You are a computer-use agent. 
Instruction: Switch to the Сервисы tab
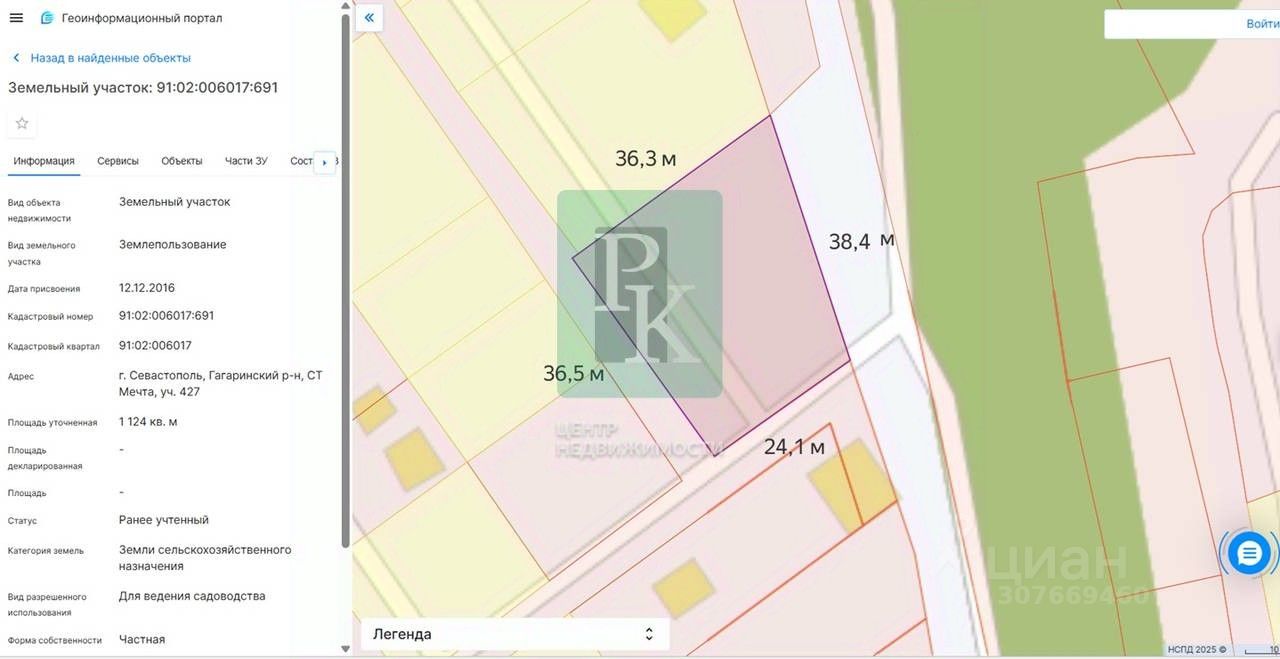(x=118, y=161)
